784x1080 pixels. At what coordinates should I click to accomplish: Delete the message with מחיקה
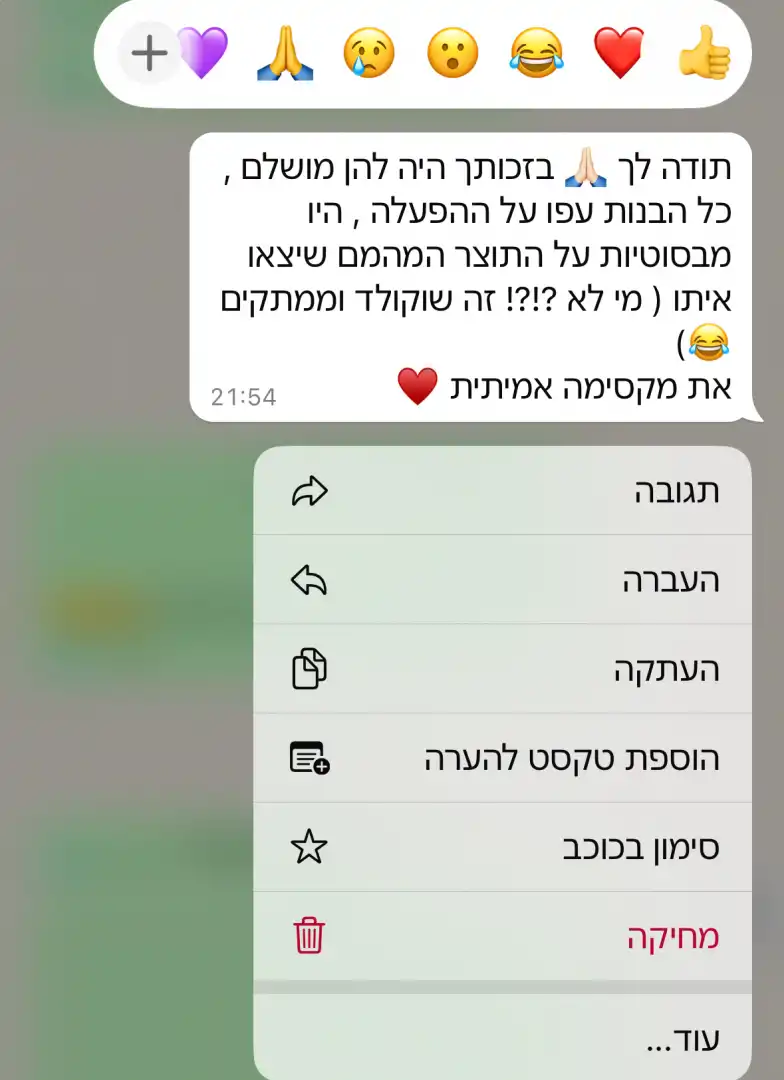click(x=502, y=937)
